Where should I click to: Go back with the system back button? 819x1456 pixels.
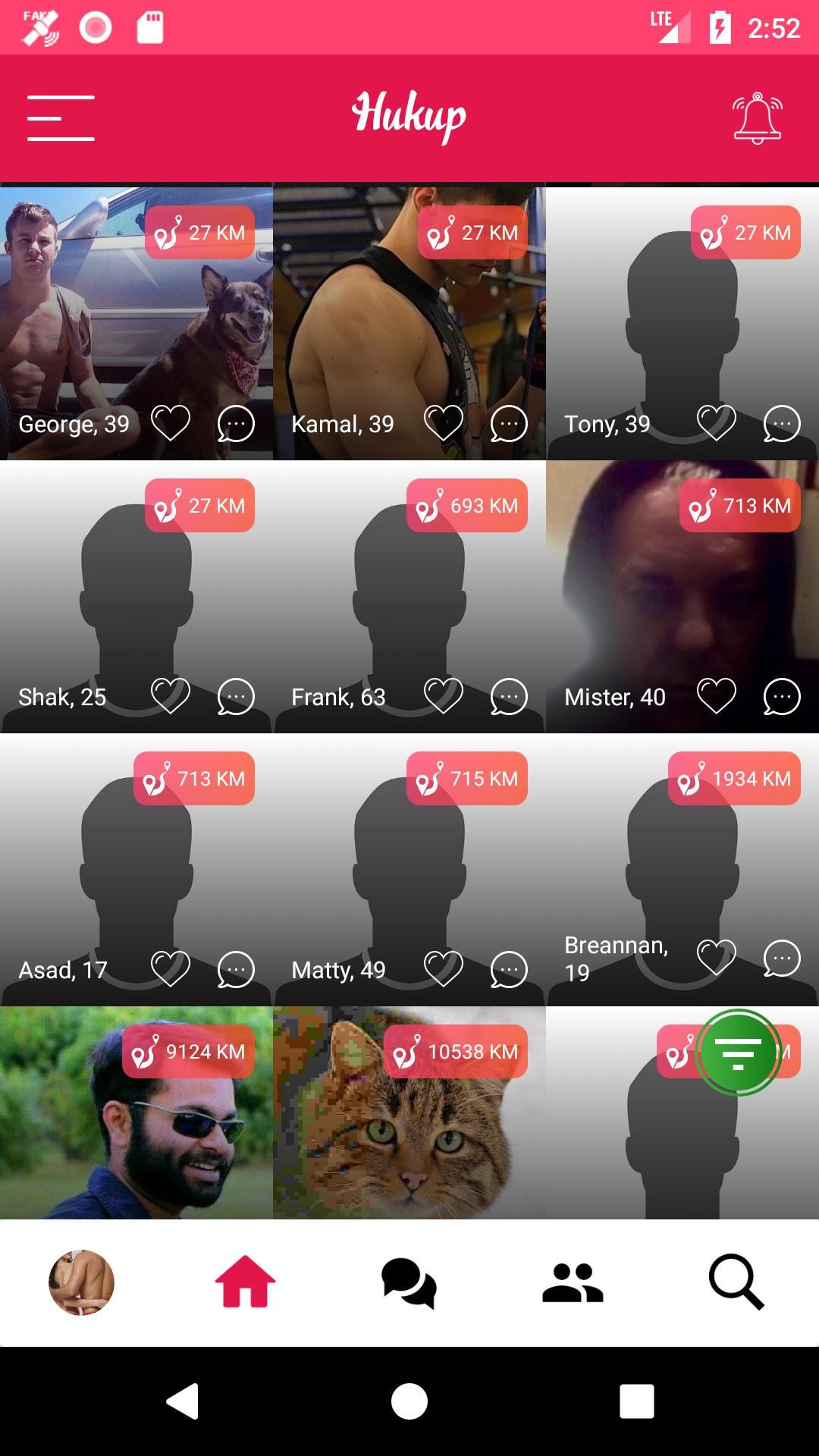[x=183, y=1401]
